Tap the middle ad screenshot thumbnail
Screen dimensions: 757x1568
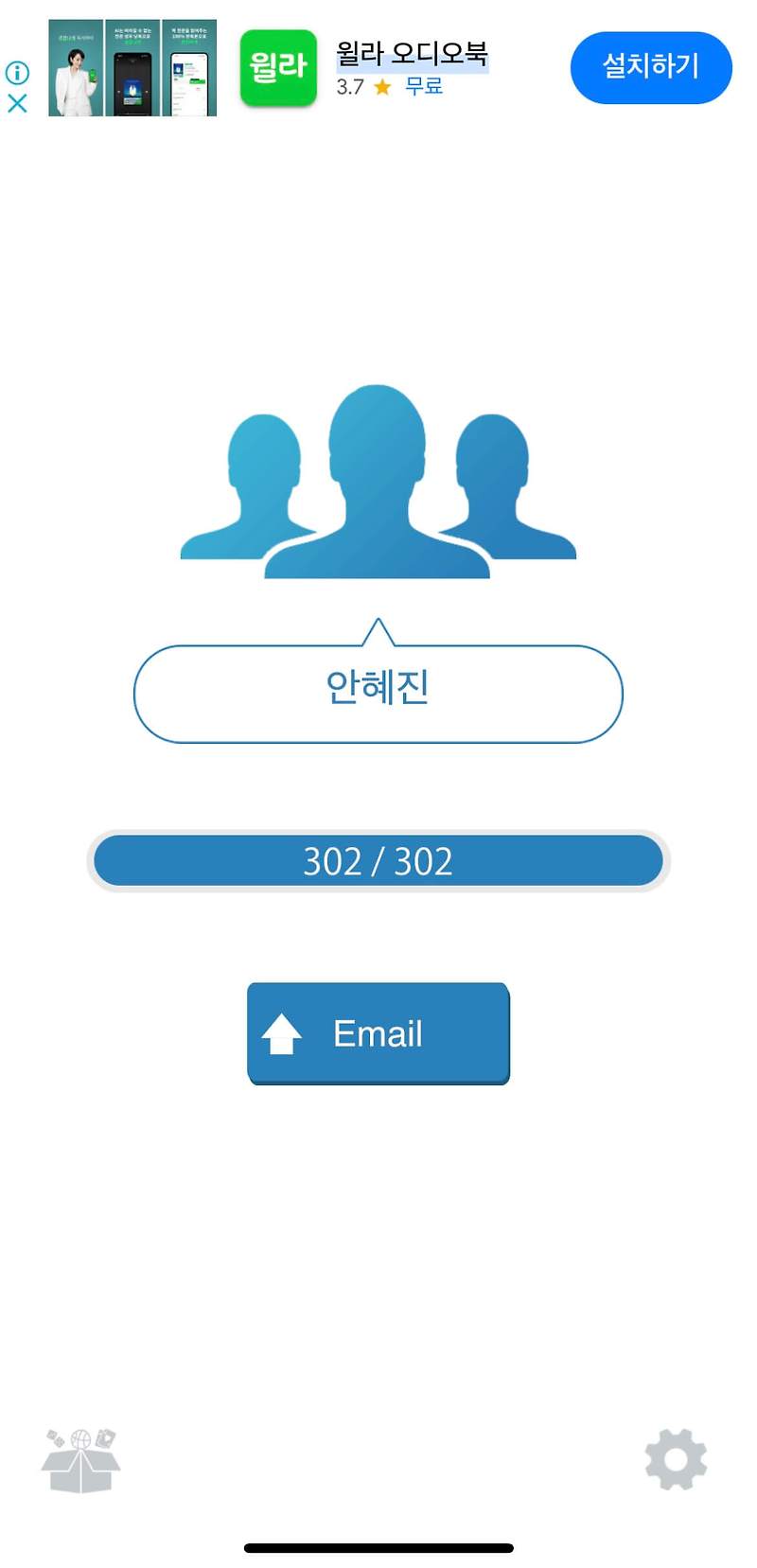(132, 68)
